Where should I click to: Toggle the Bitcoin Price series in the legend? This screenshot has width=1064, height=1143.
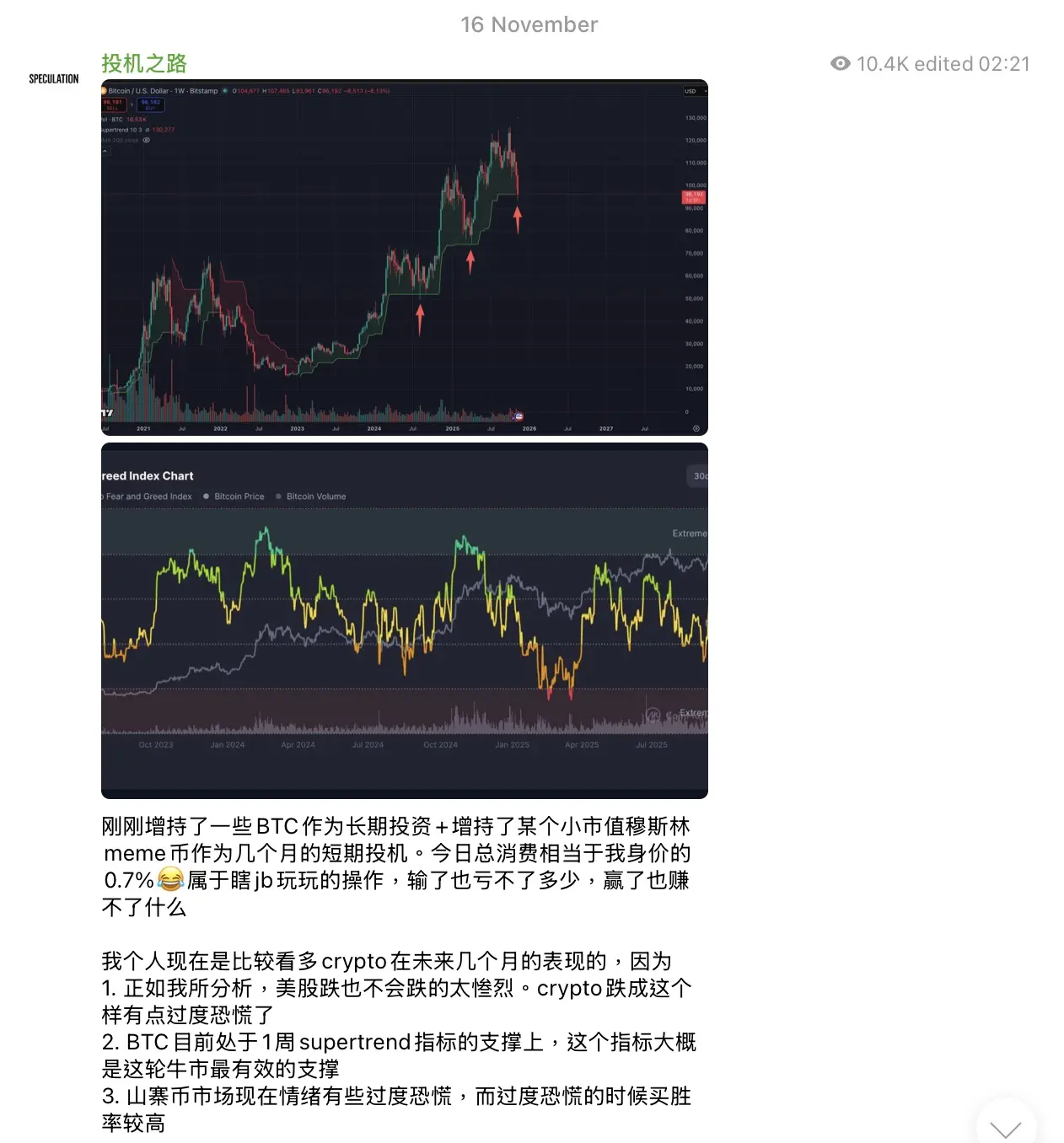(x=206, y=496)
